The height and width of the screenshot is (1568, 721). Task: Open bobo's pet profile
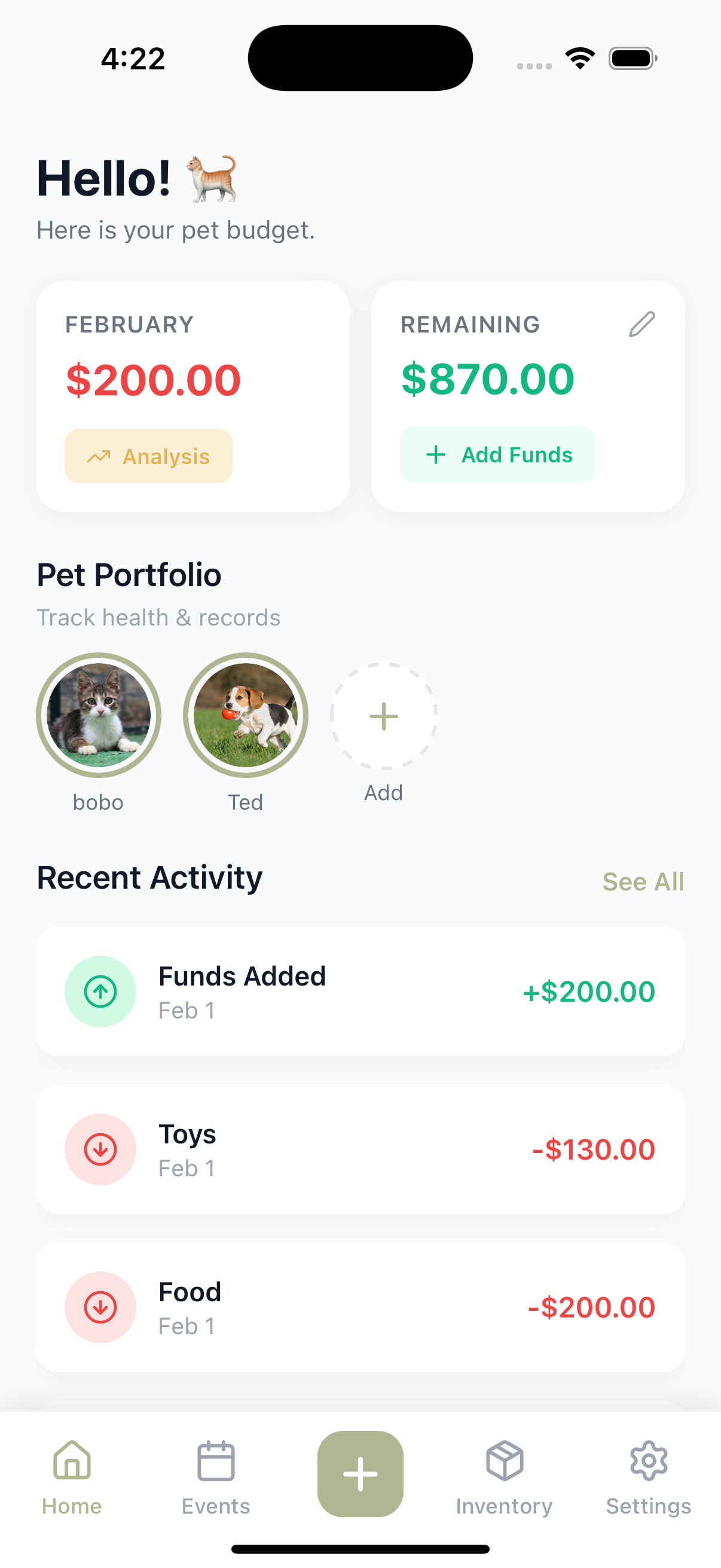coord(99,715)
